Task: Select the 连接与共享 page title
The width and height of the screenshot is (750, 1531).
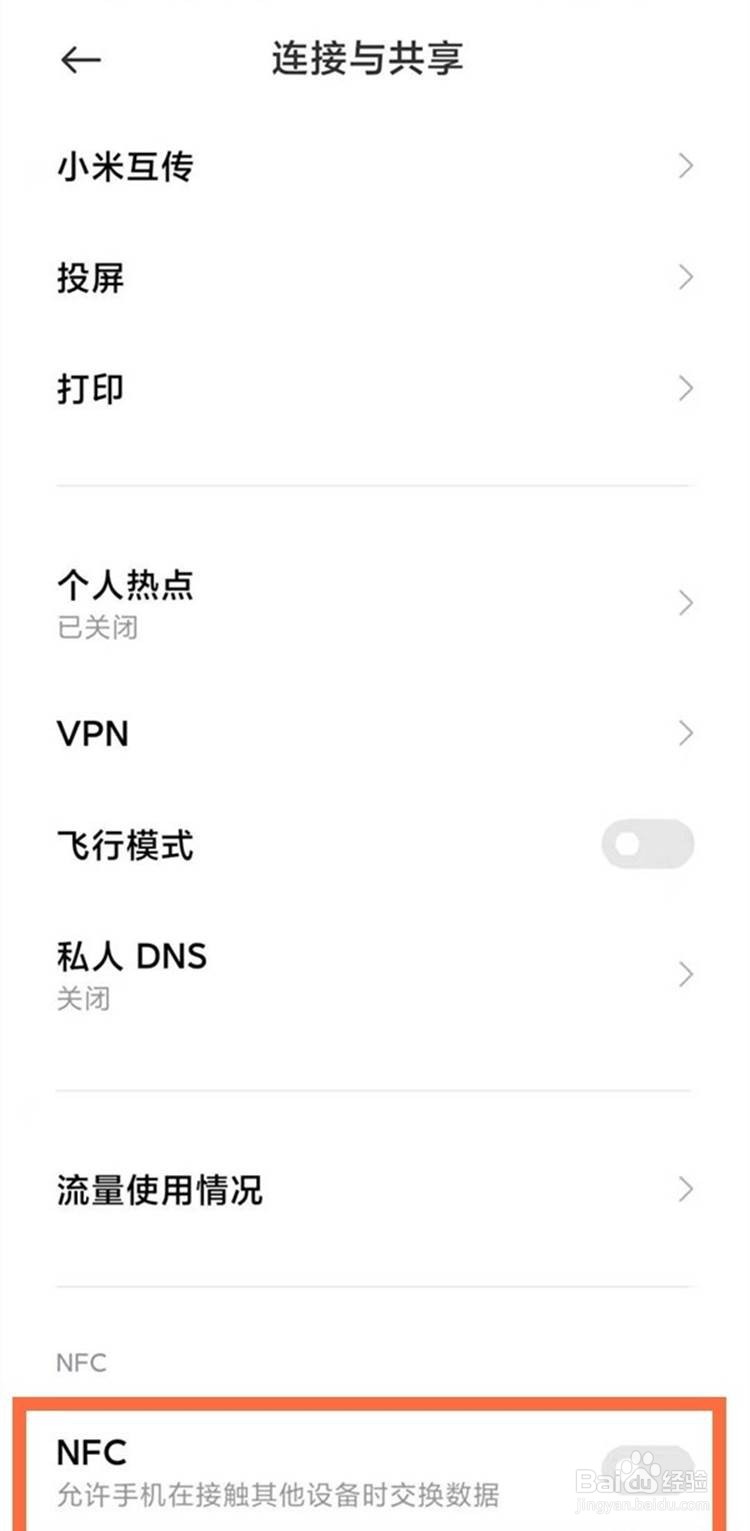Action: [367, 59]
